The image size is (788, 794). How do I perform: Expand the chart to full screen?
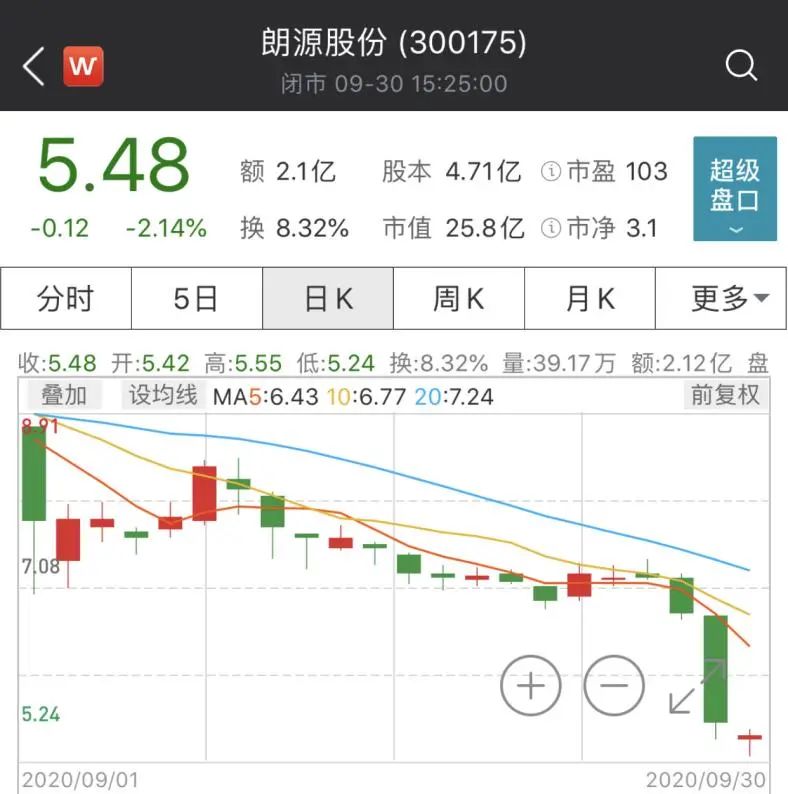click(696, 687)
